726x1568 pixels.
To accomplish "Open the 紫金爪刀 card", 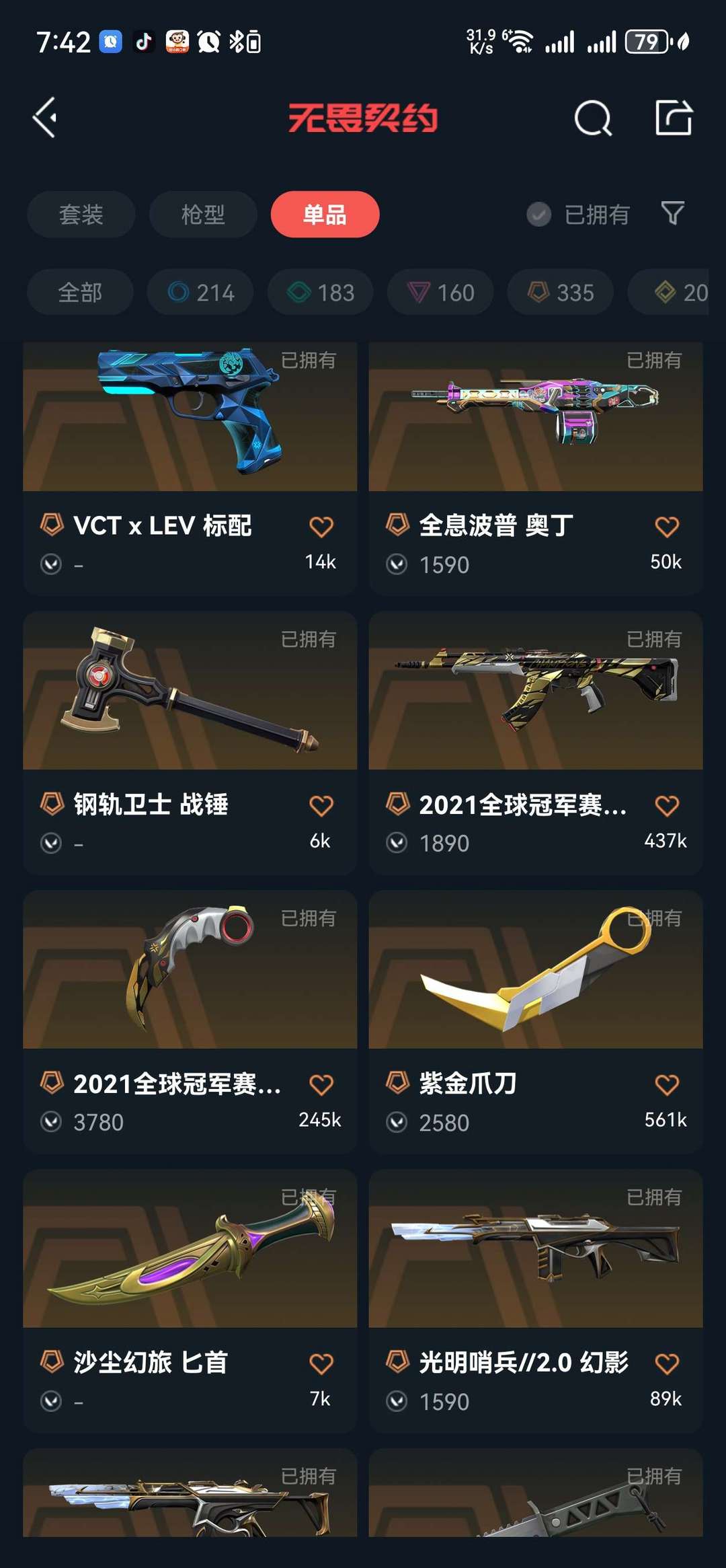I will pyautogui.click(x=536, y=1022).
